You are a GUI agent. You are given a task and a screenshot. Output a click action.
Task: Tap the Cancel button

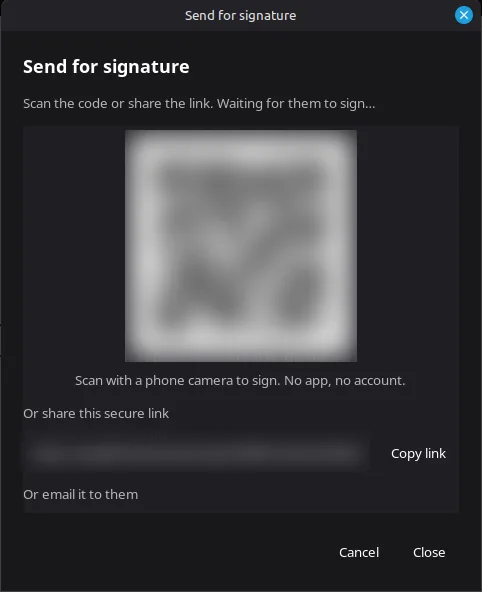click(x=359, y=552)
